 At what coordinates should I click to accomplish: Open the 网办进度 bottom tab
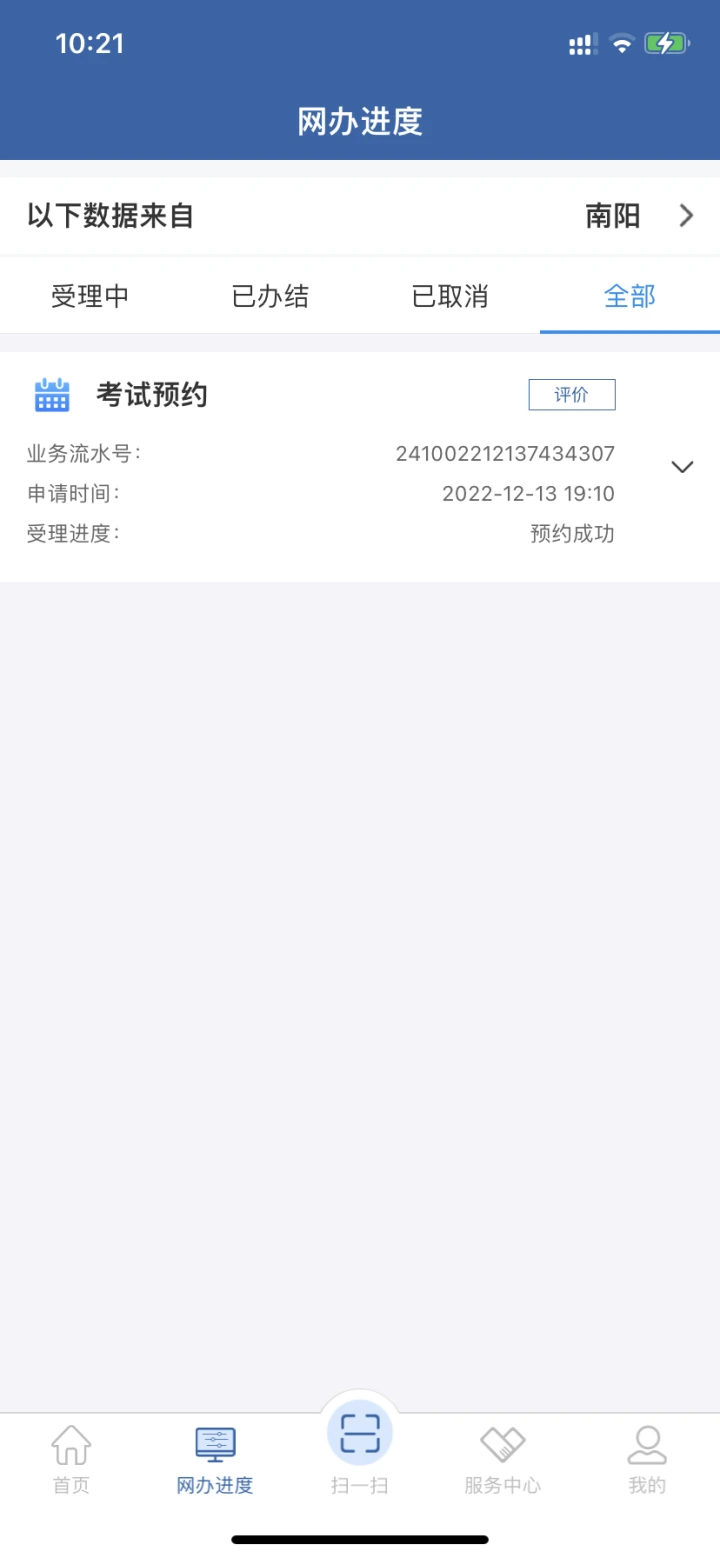[x=215, y=1460]
